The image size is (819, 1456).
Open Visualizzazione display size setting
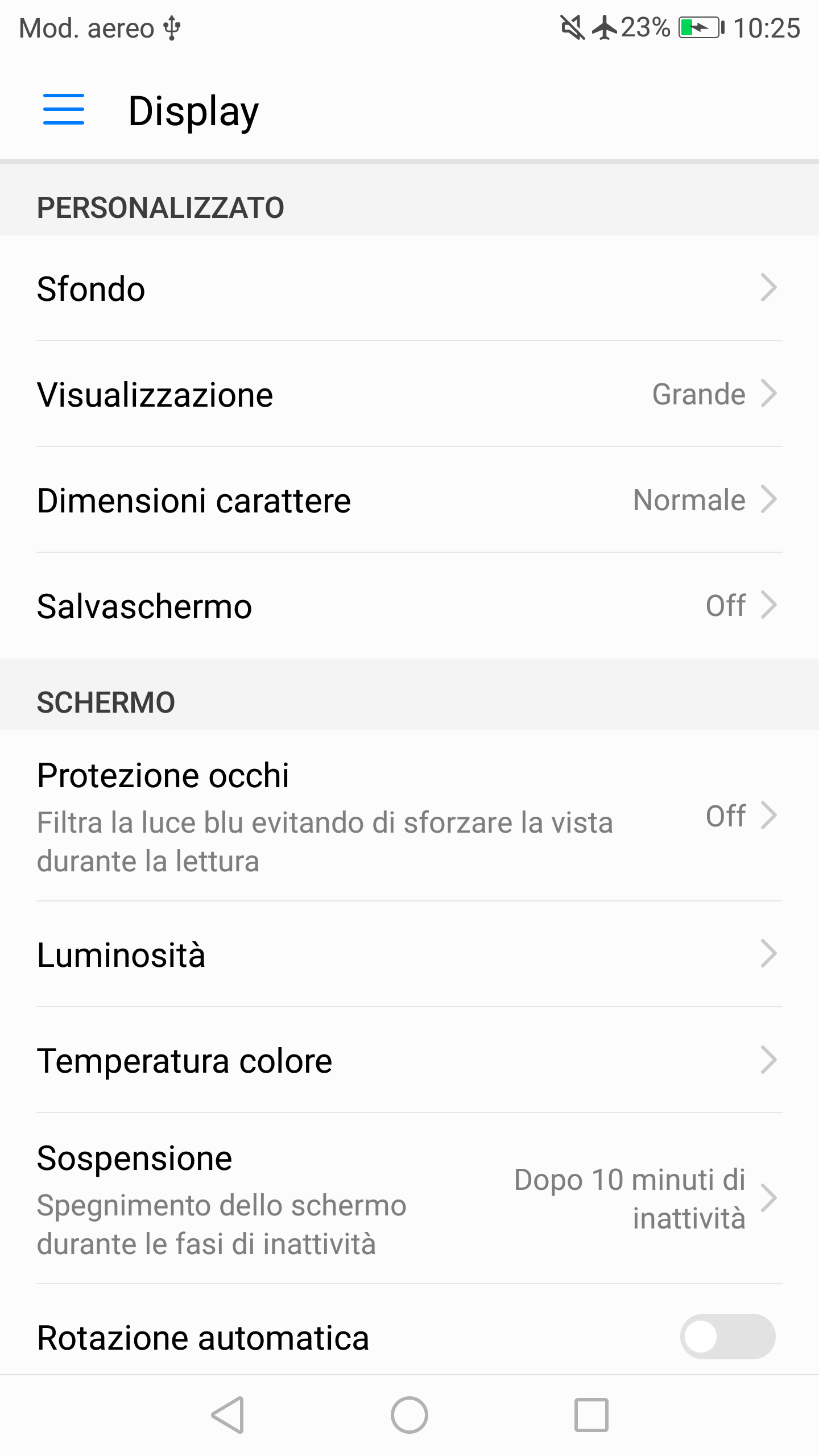(408, 394)
